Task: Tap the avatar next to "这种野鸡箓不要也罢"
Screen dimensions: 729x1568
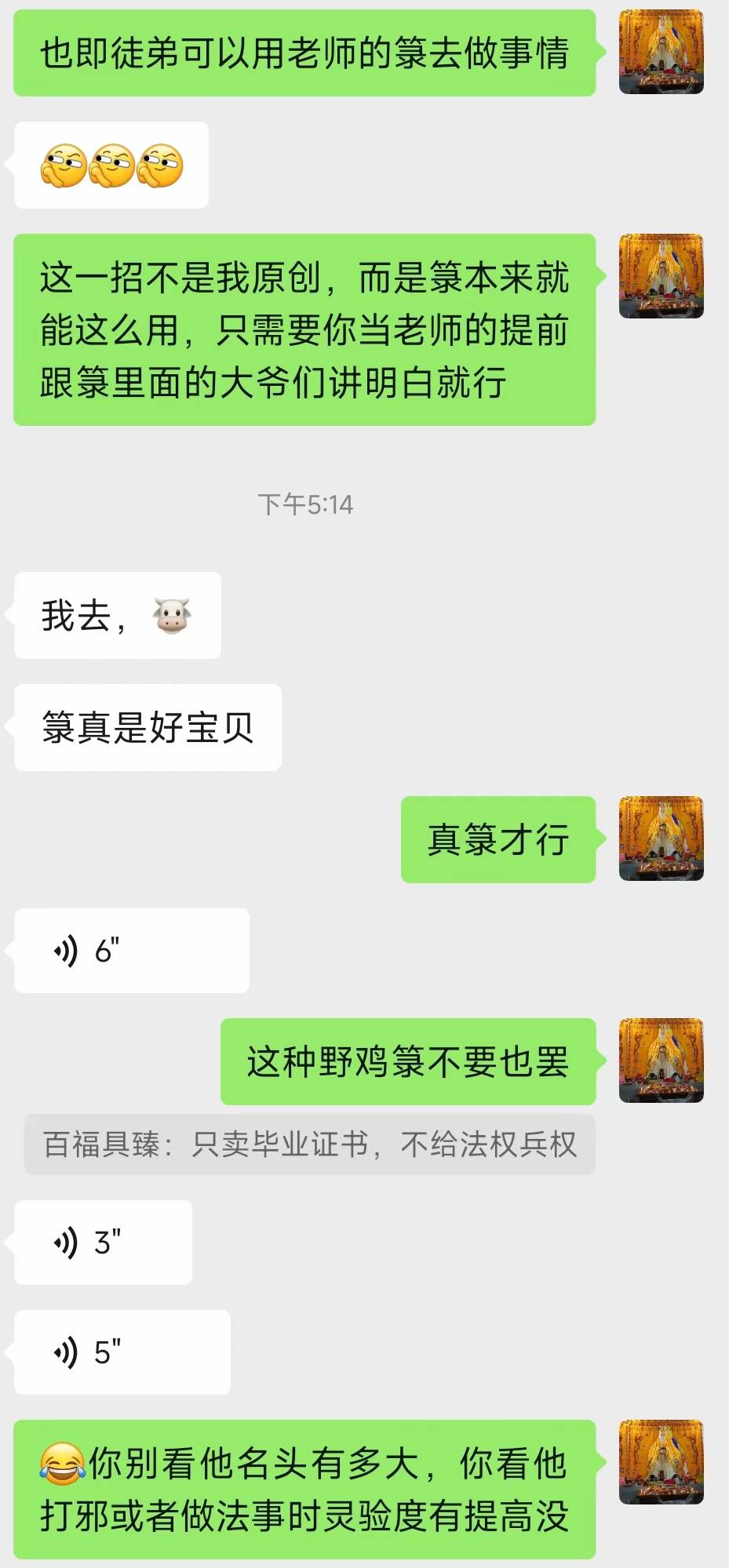Action: tap(661, 1060)
